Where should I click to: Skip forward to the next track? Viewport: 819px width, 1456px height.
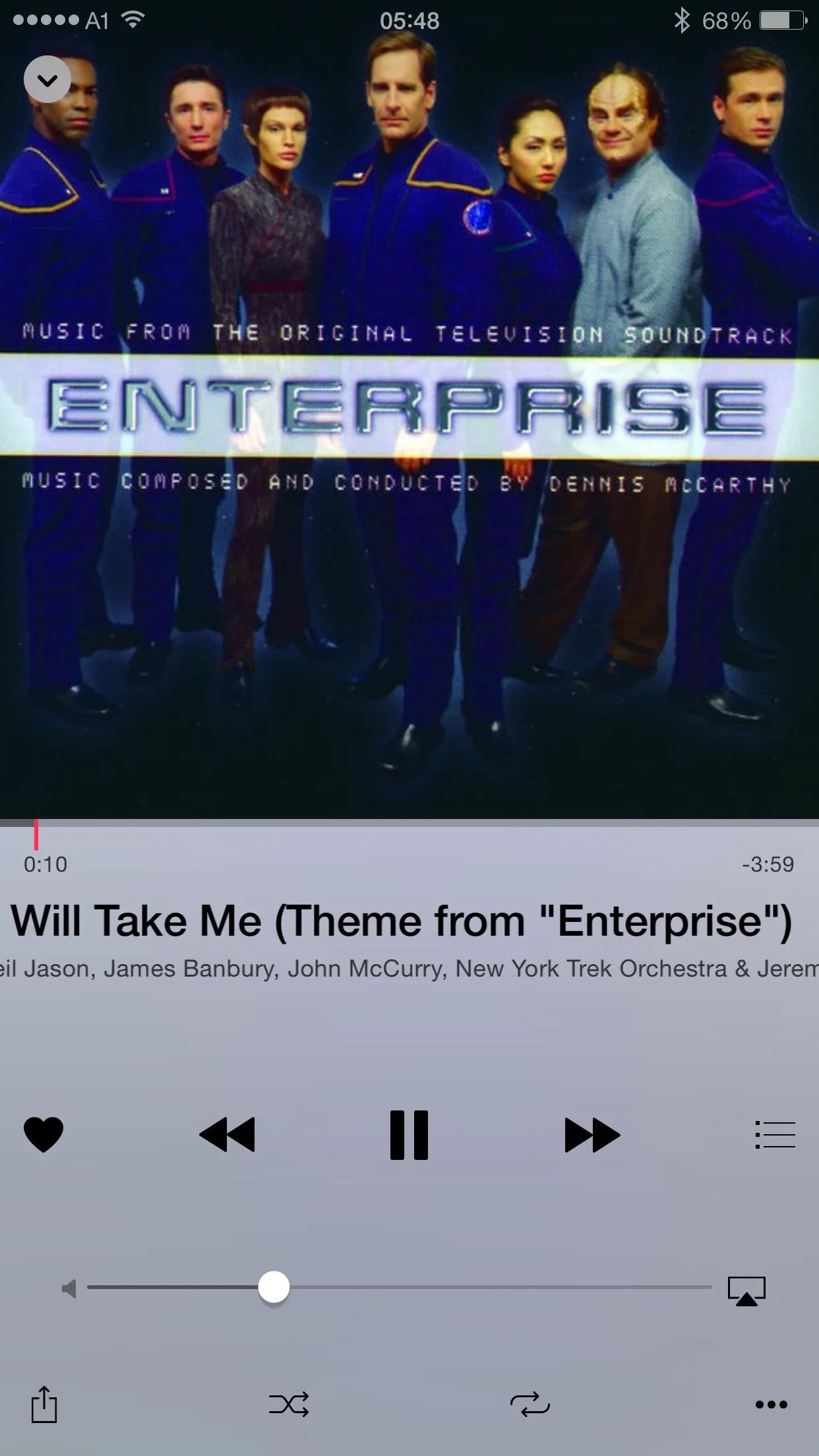pos(592,1134)
